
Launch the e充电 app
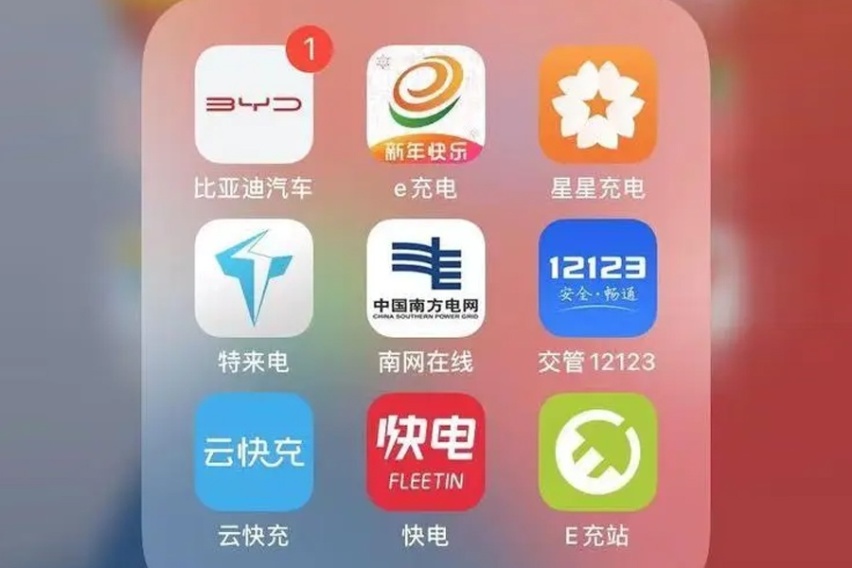tap(426, 104)
